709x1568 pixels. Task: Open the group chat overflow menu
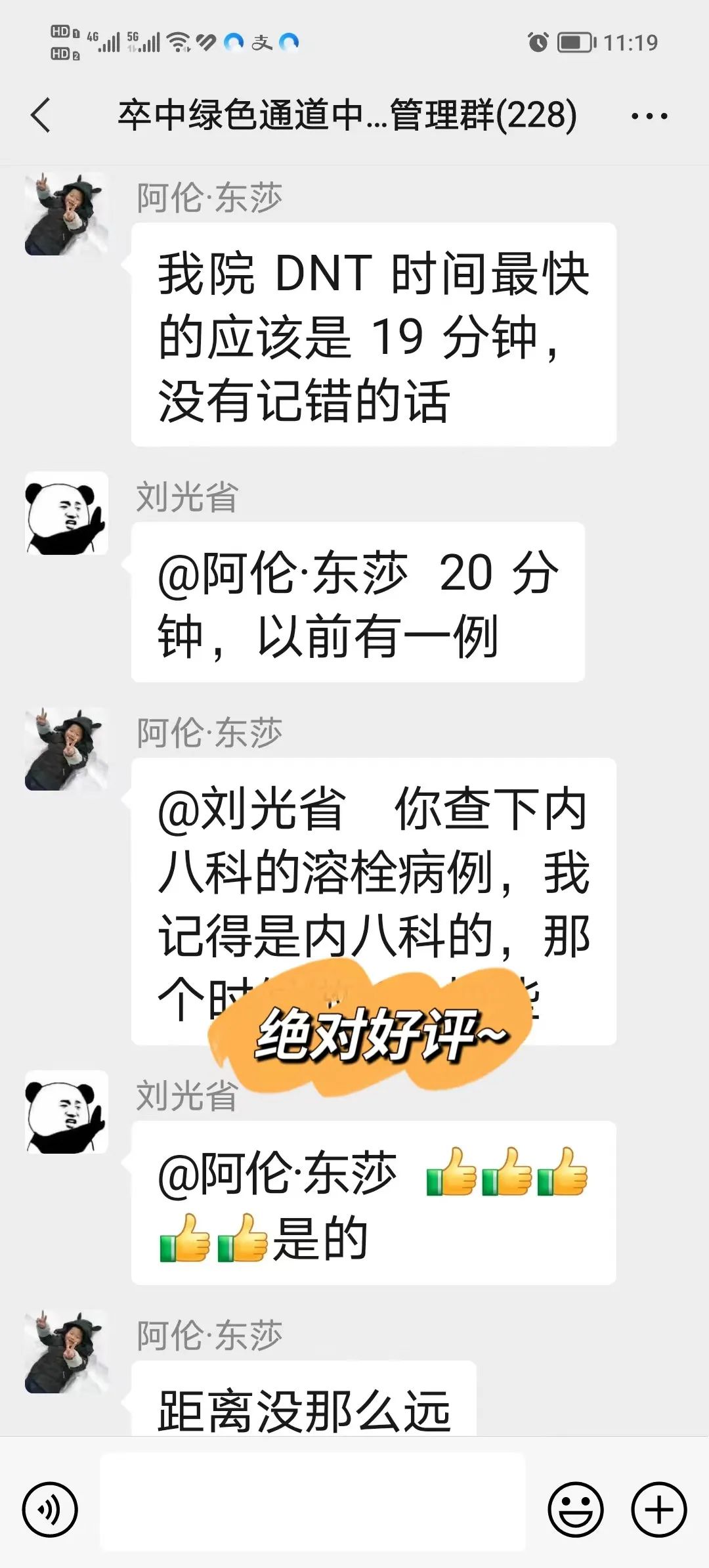(649, 116)
